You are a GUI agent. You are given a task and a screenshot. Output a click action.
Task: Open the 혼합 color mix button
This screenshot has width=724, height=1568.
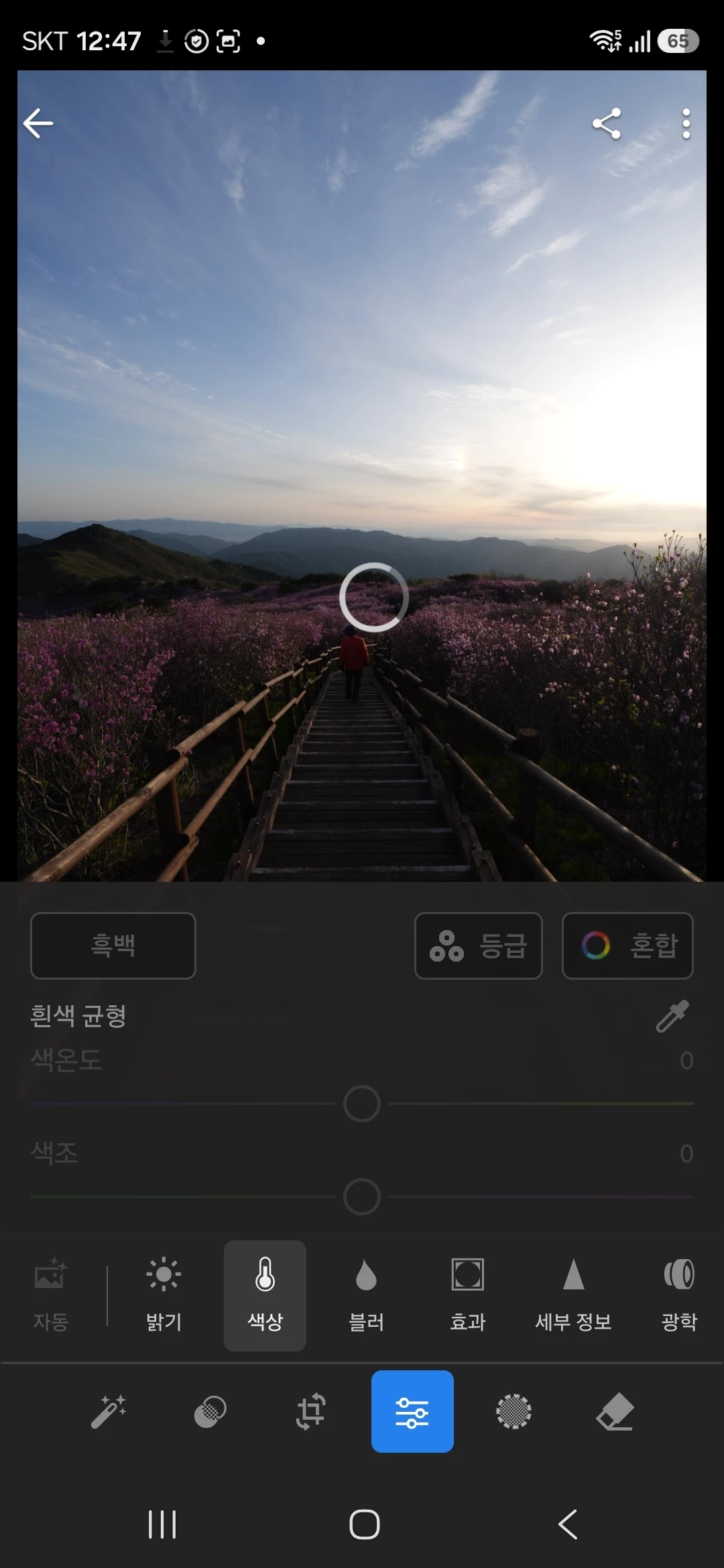(x=627, y=945)
